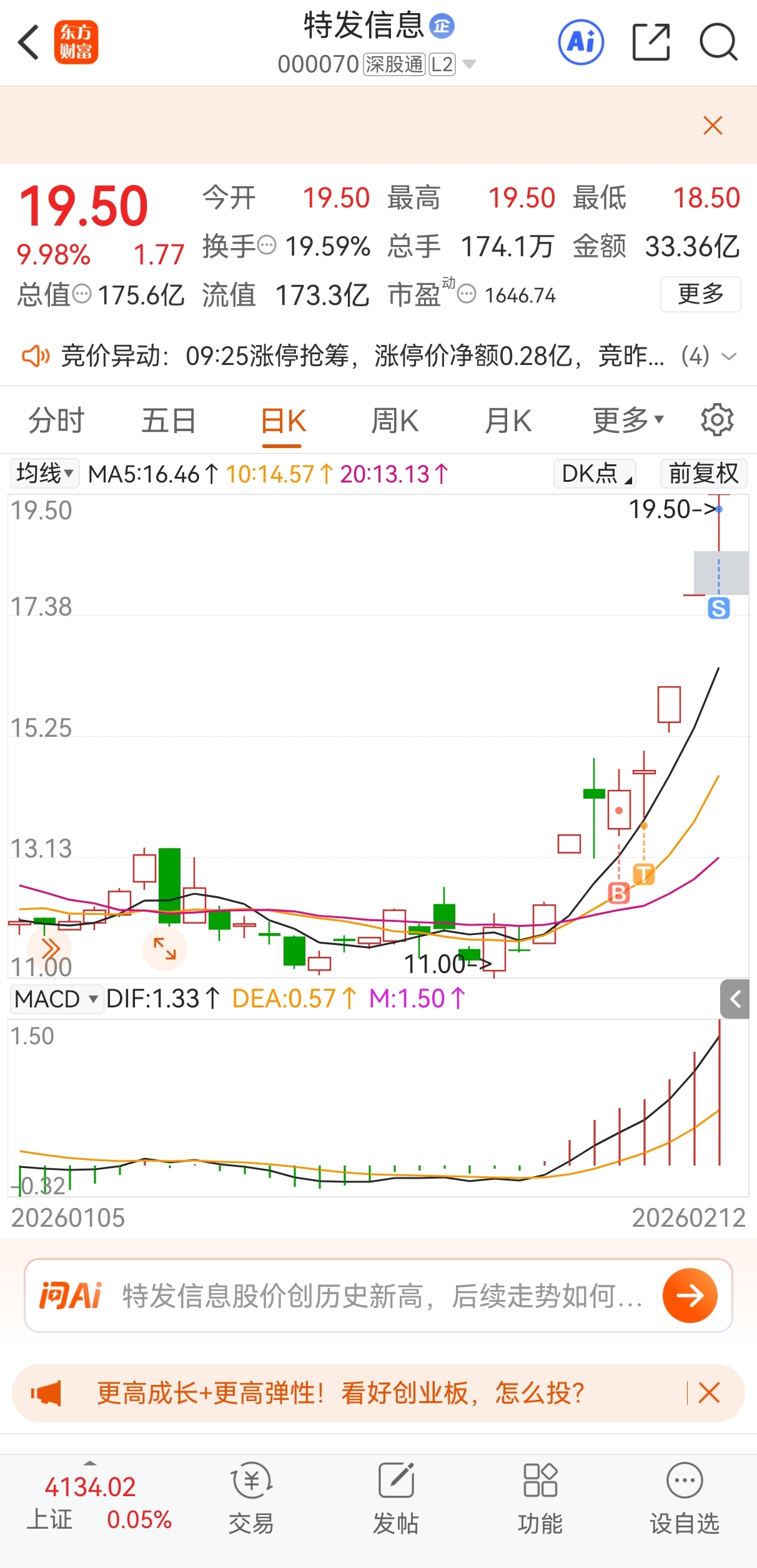This screenshot has width=757, height=1568.
Task: Open the 更多 chart period dropdown
Action: pos(628,420)
